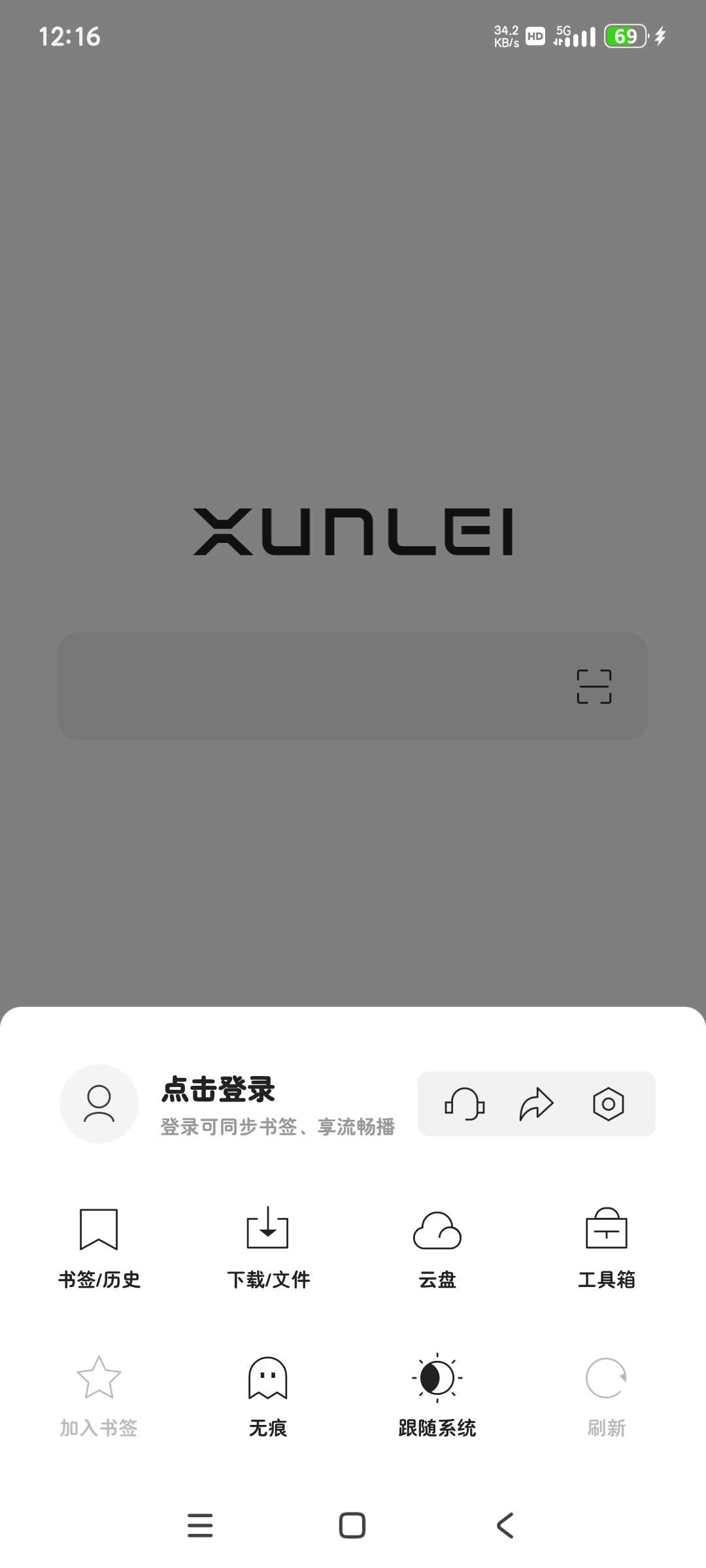
Task: Open the 工具箱 toolbox
Action: coord(607,1248)
